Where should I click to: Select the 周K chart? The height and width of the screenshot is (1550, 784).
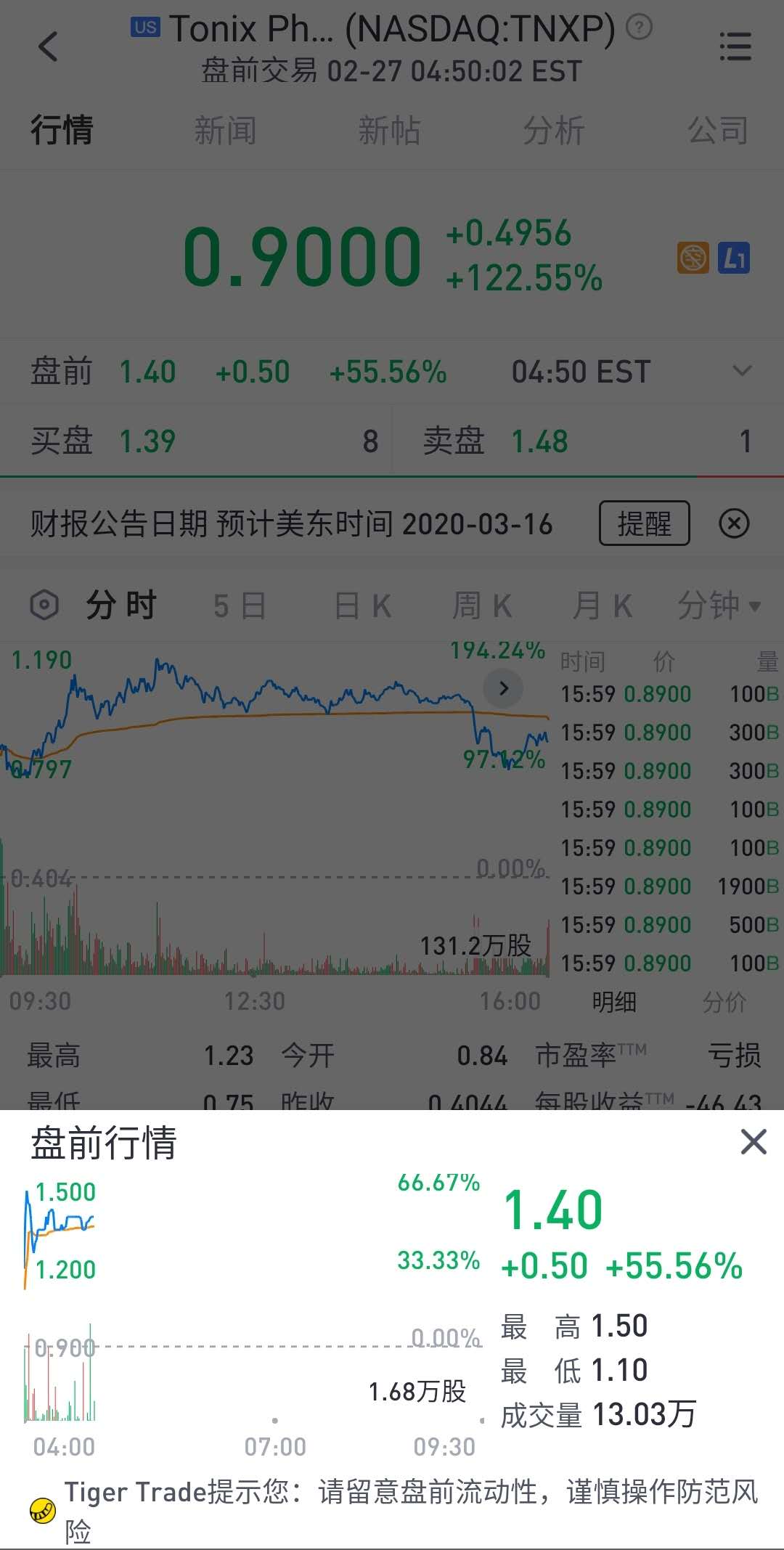coord(482,605)
